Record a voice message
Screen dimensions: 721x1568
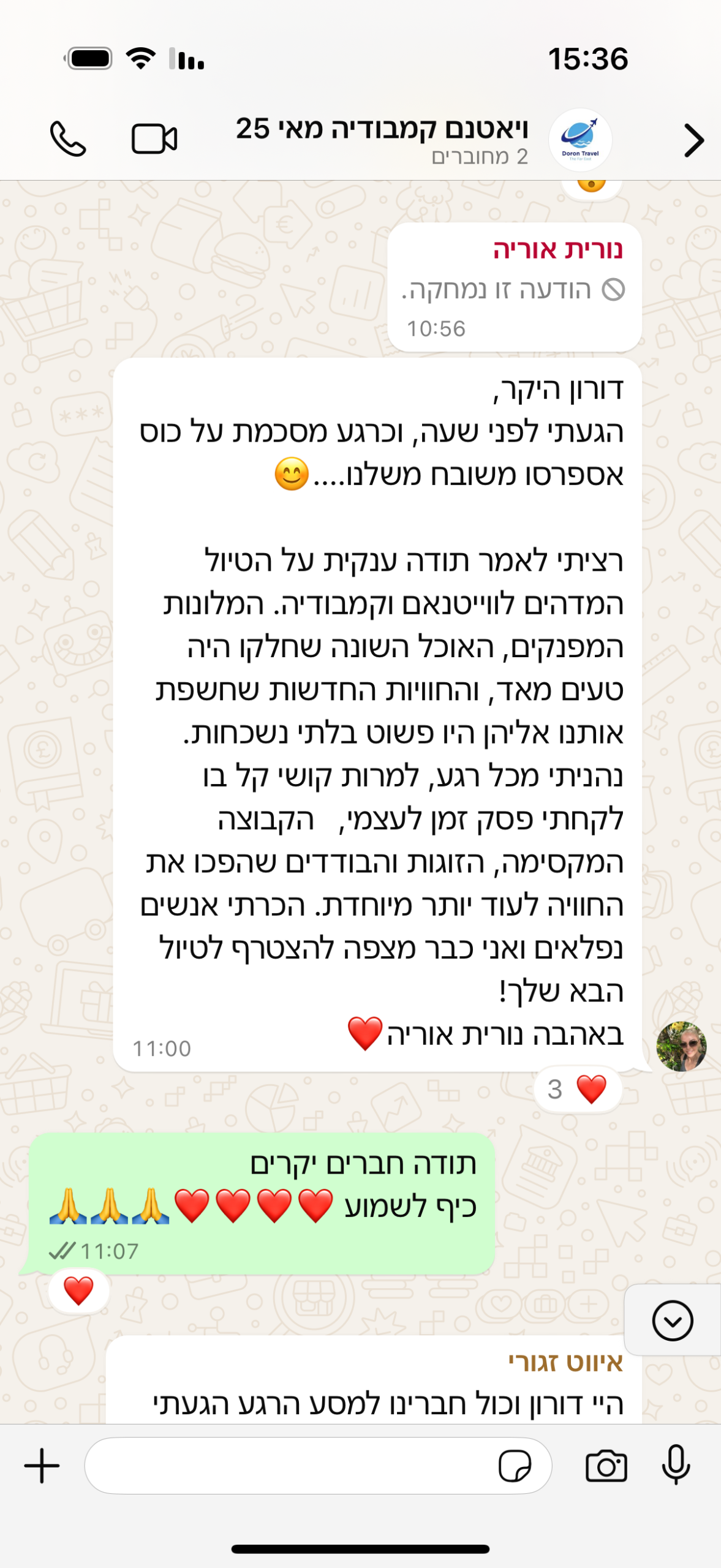676,1464
